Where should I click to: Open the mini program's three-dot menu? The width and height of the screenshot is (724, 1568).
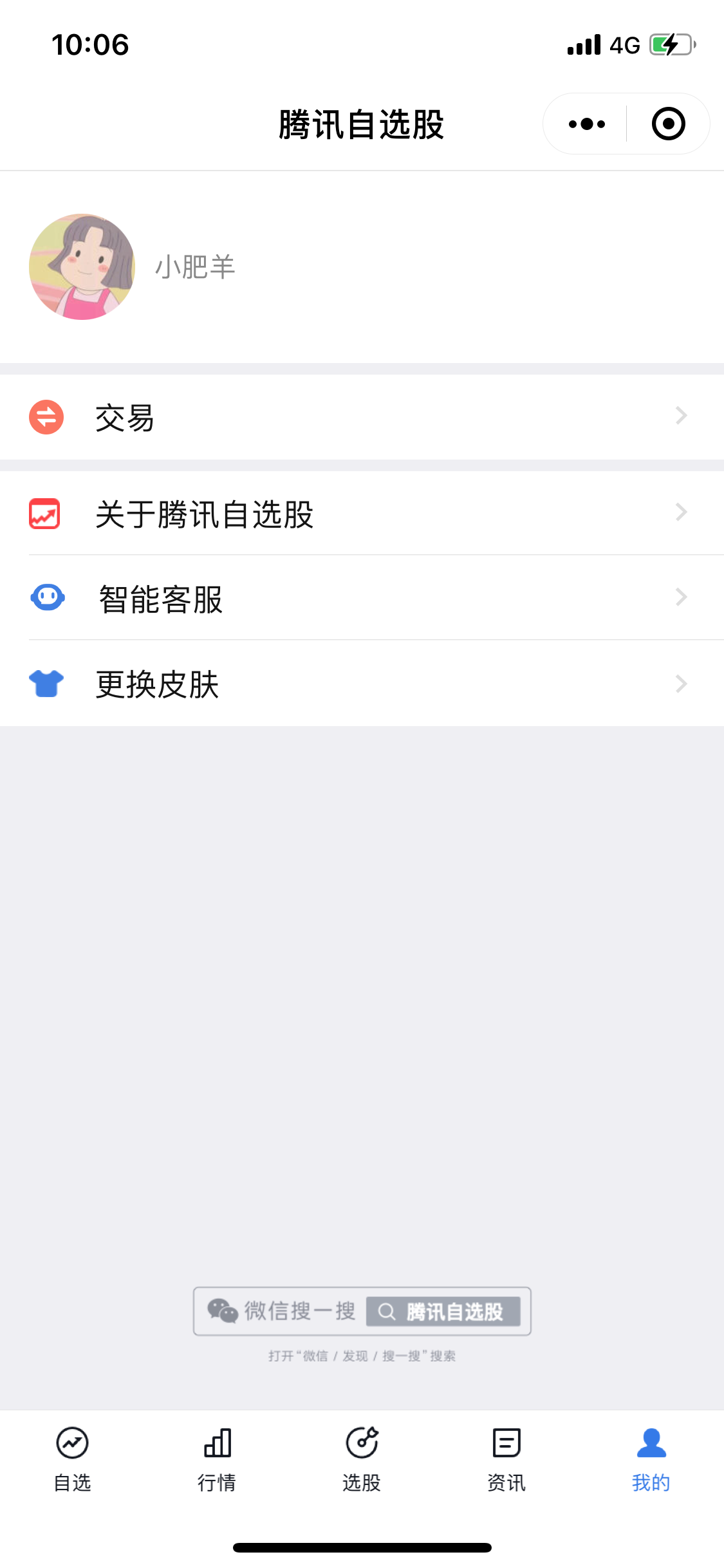coord(586,124)
